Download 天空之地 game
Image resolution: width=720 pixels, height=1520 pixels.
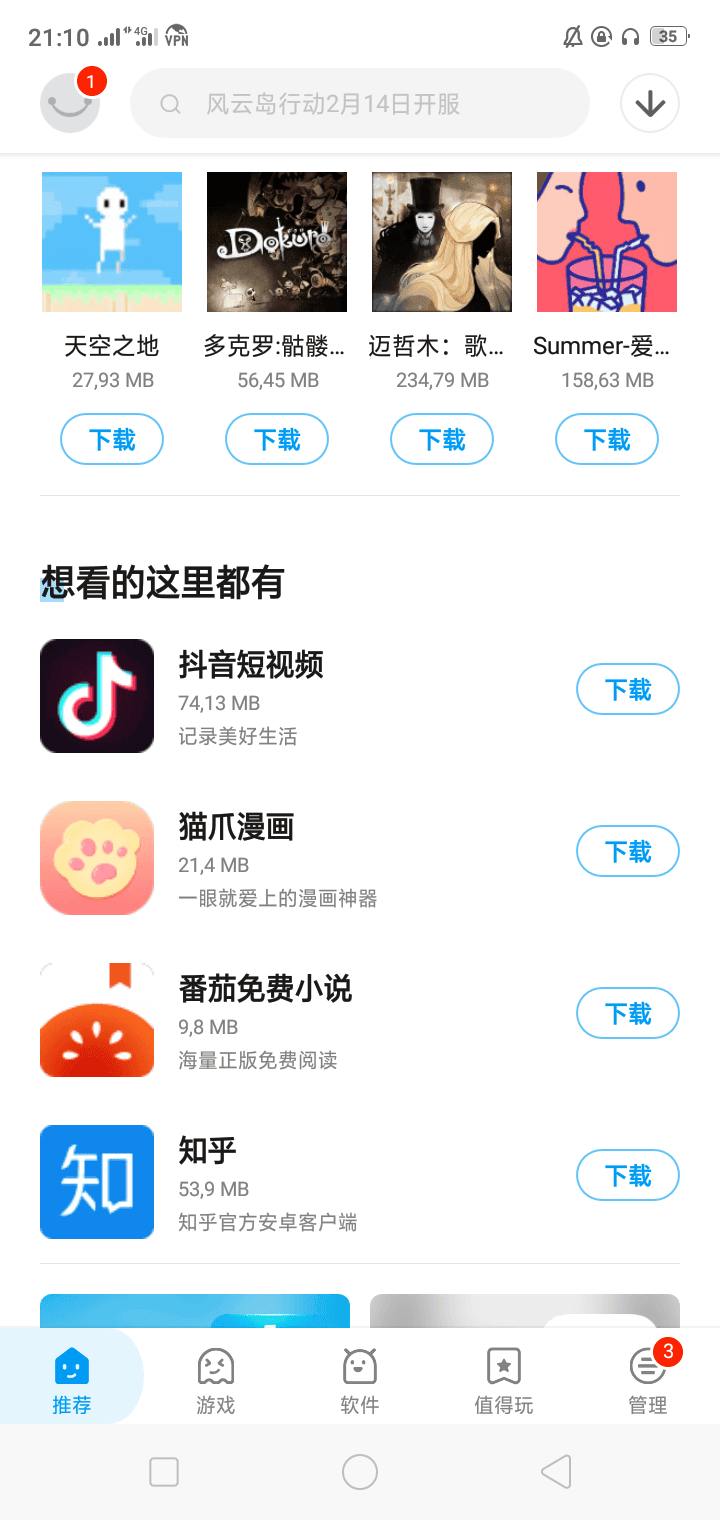tap(111, 439)
